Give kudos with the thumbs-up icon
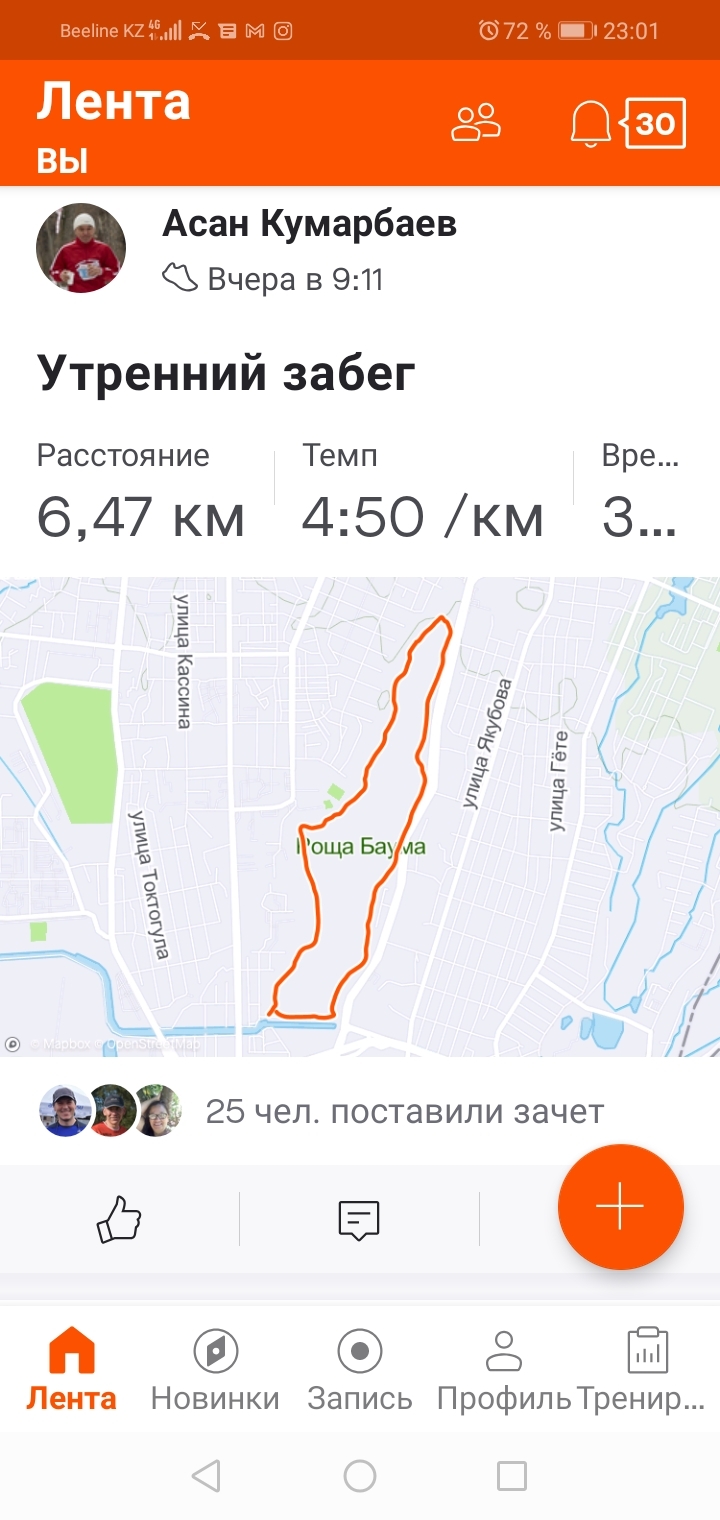 tap(119, 1220)
